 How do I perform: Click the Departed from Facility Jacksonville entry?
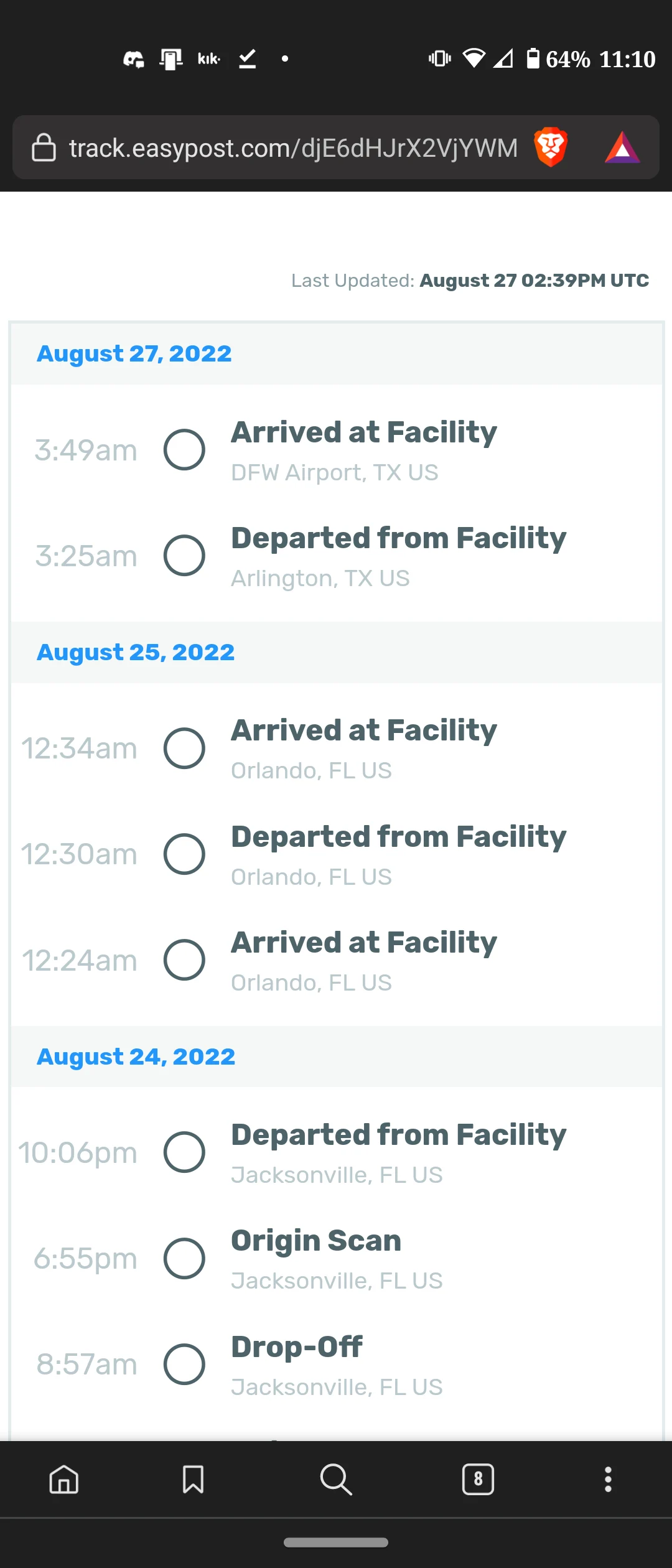point(398,1151)
